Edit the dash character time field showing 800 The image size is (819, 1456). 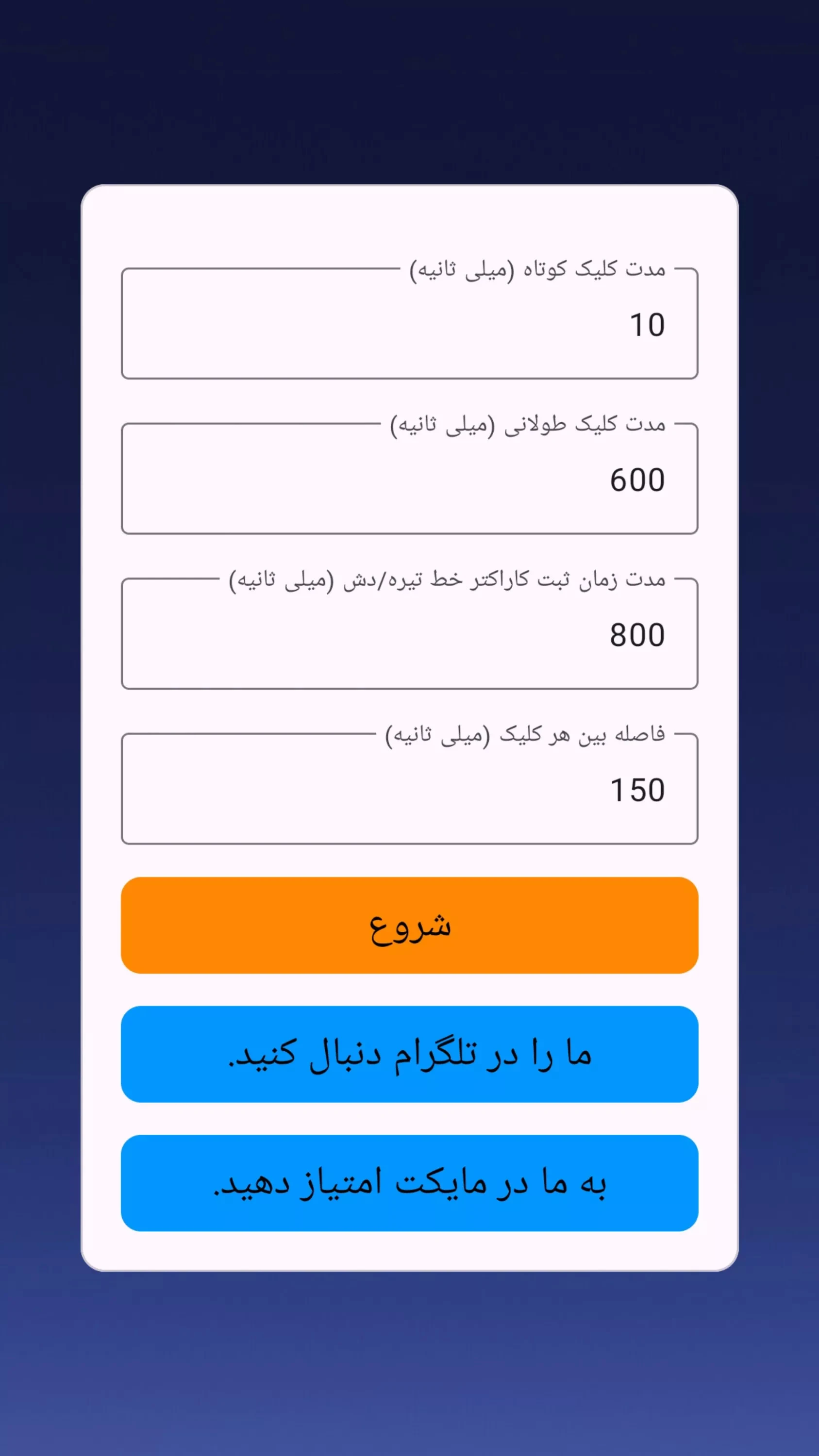click(x=409, y=634)
